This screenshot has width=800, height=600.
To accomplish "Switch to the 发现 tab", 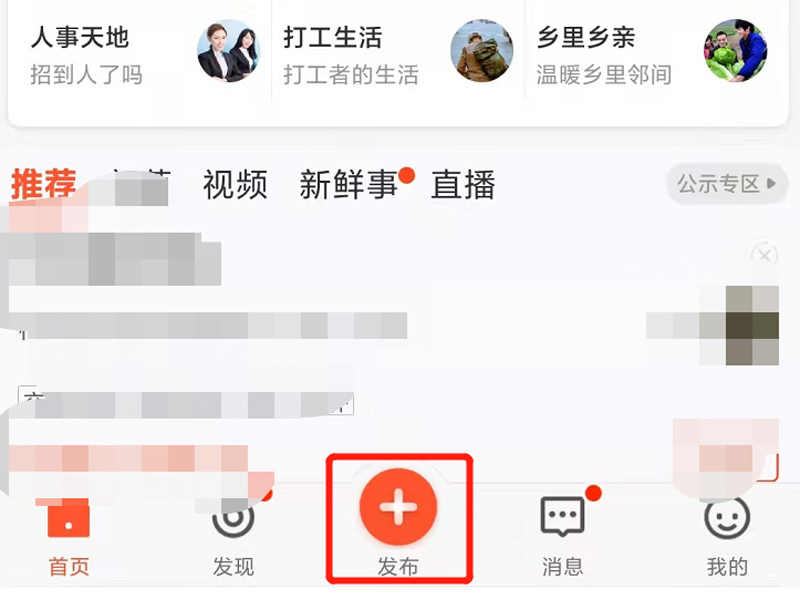I will click(x=233, y=540).
